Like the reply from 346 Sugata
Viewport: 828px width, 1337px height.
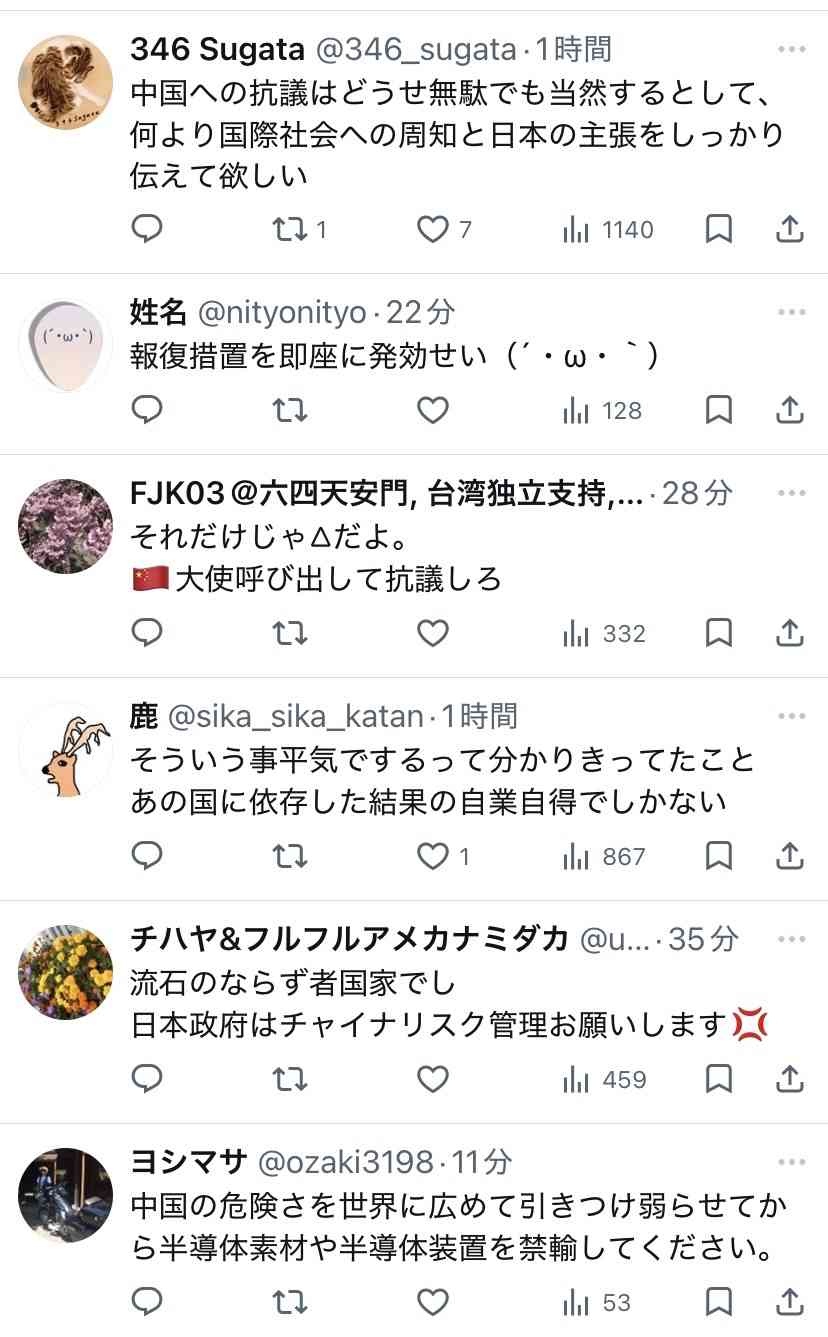[x=433, y=230]
